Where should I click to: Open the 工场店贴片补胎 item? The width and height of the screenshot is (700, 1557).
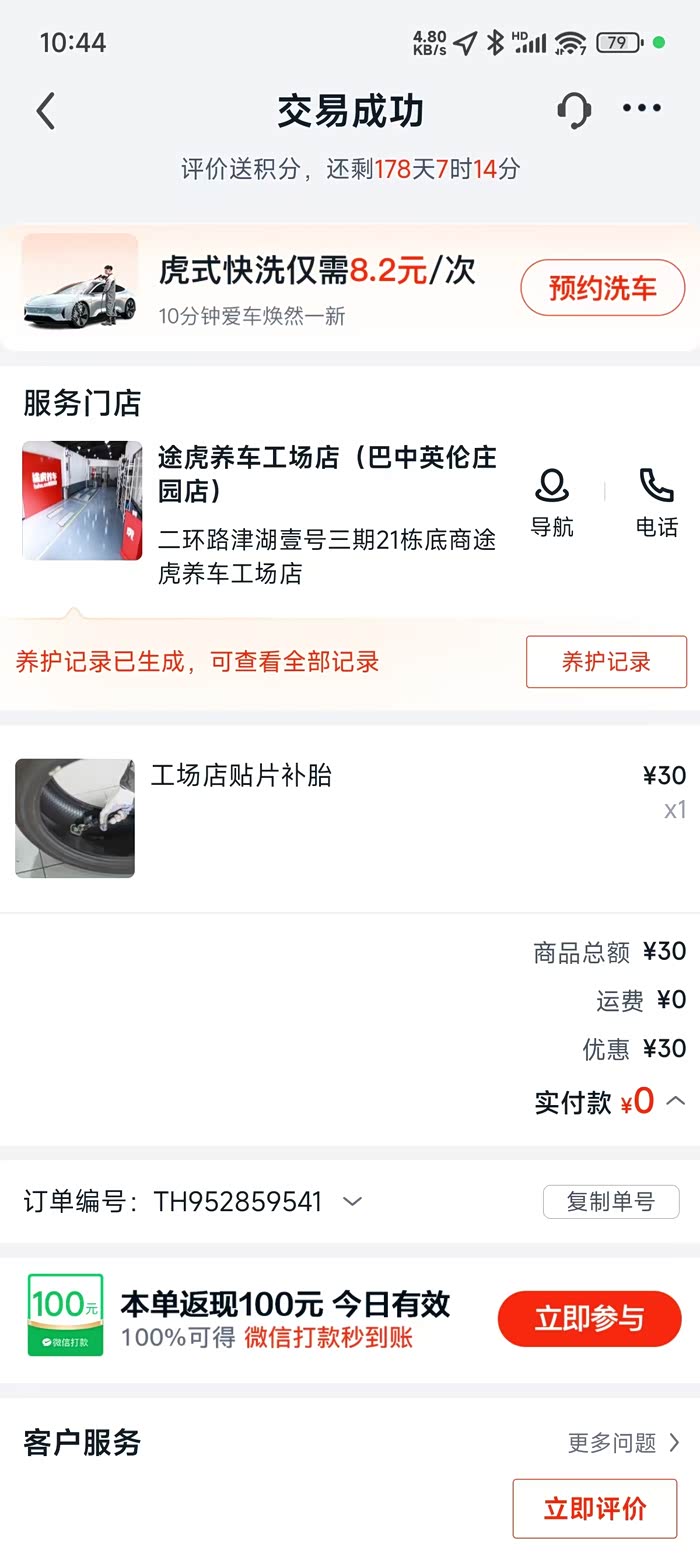(241, 776)
